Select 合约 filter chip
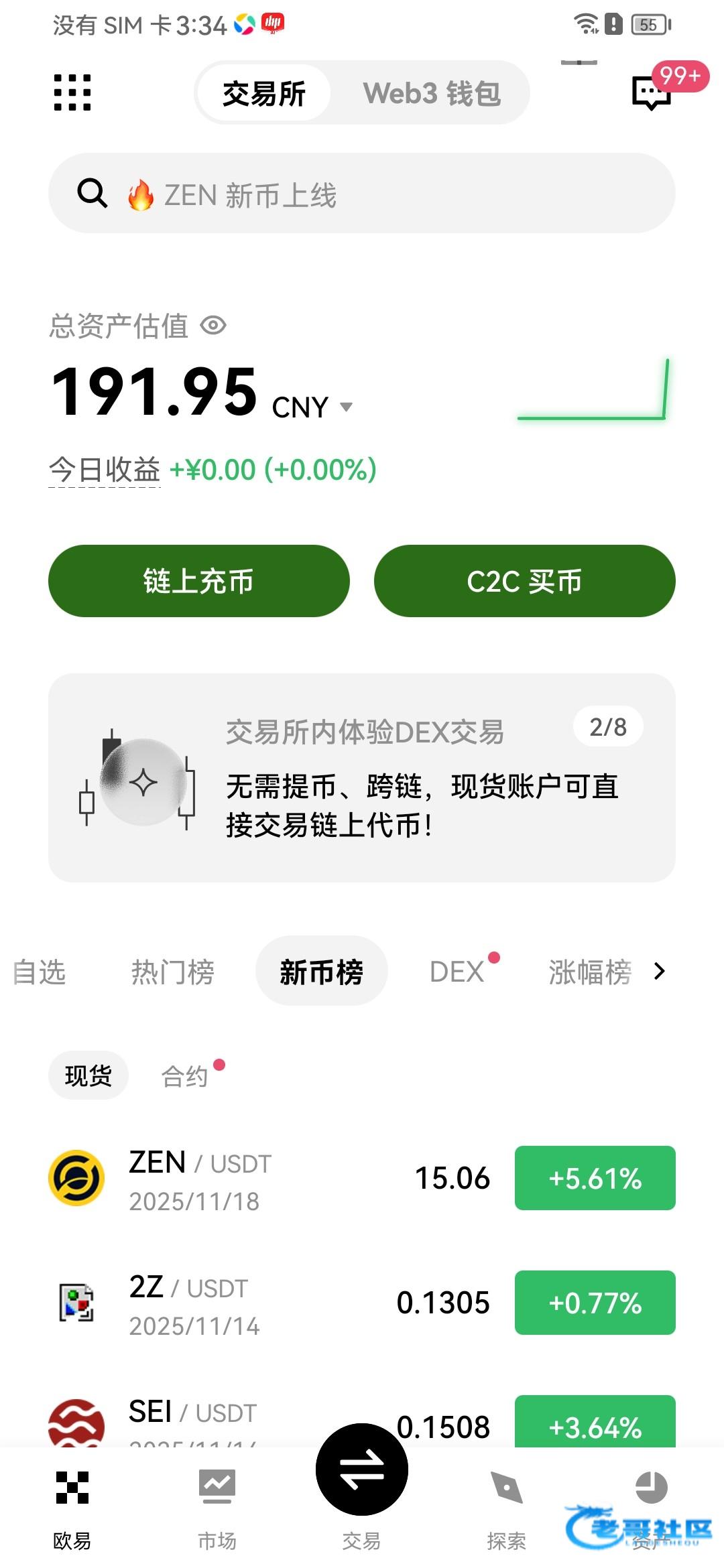Image resolution: width=724 pixels, height=1568 pixels. click(x=185, y=1075)
